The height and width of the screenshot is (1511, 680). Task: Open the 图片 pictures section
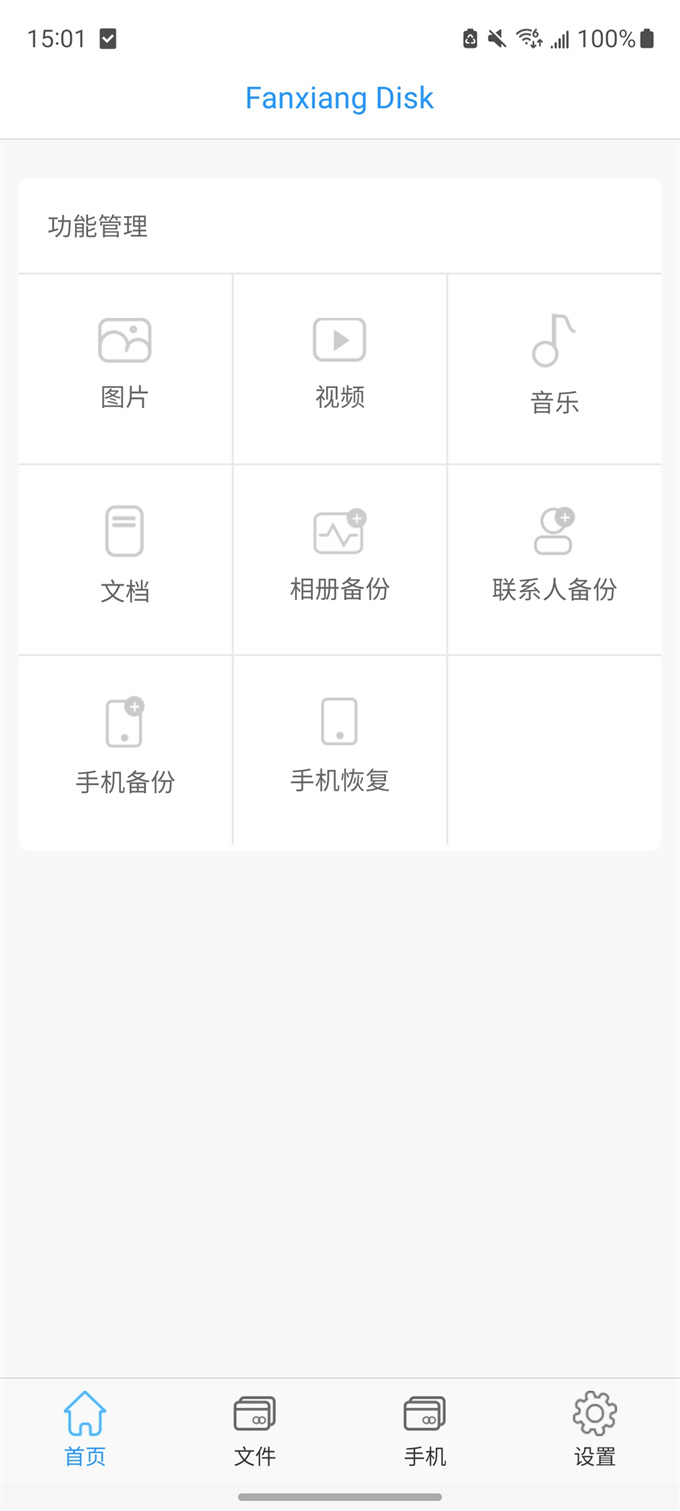(125, 366)
